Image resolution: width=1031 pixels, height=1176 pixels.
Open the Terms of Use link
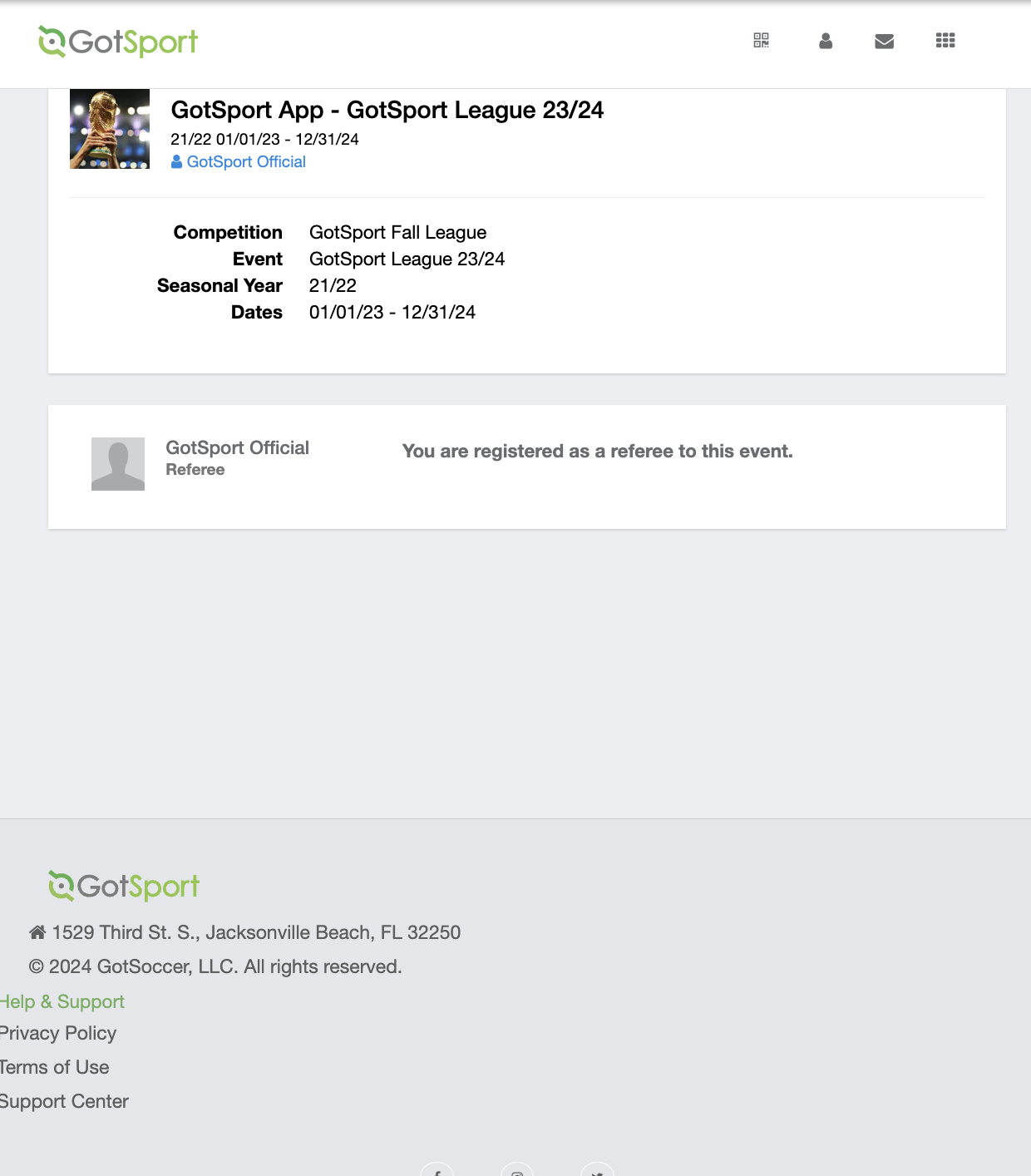pyautogui.click(x=55, y=1067)
